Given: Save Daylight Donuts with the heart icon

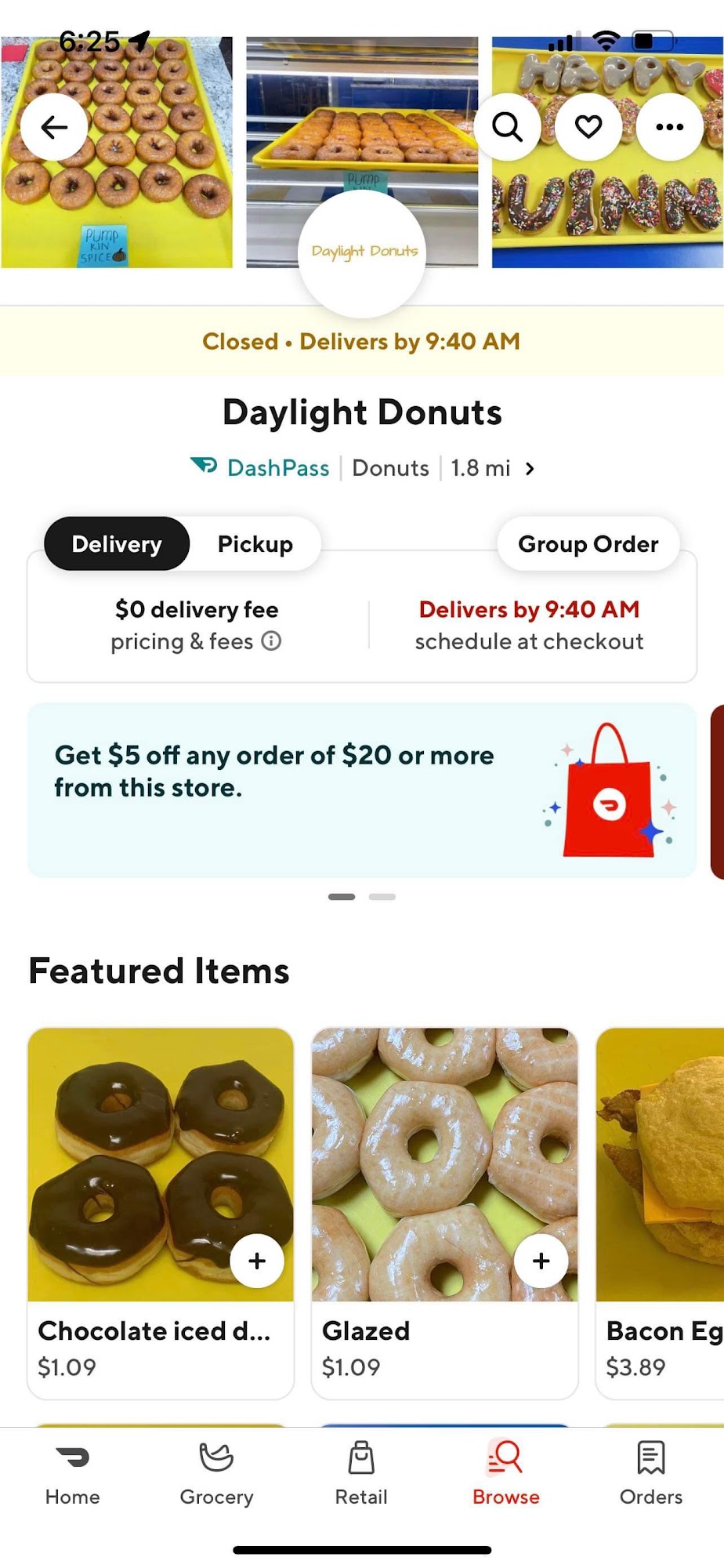Looking at the screenshot, I should 588,127.
